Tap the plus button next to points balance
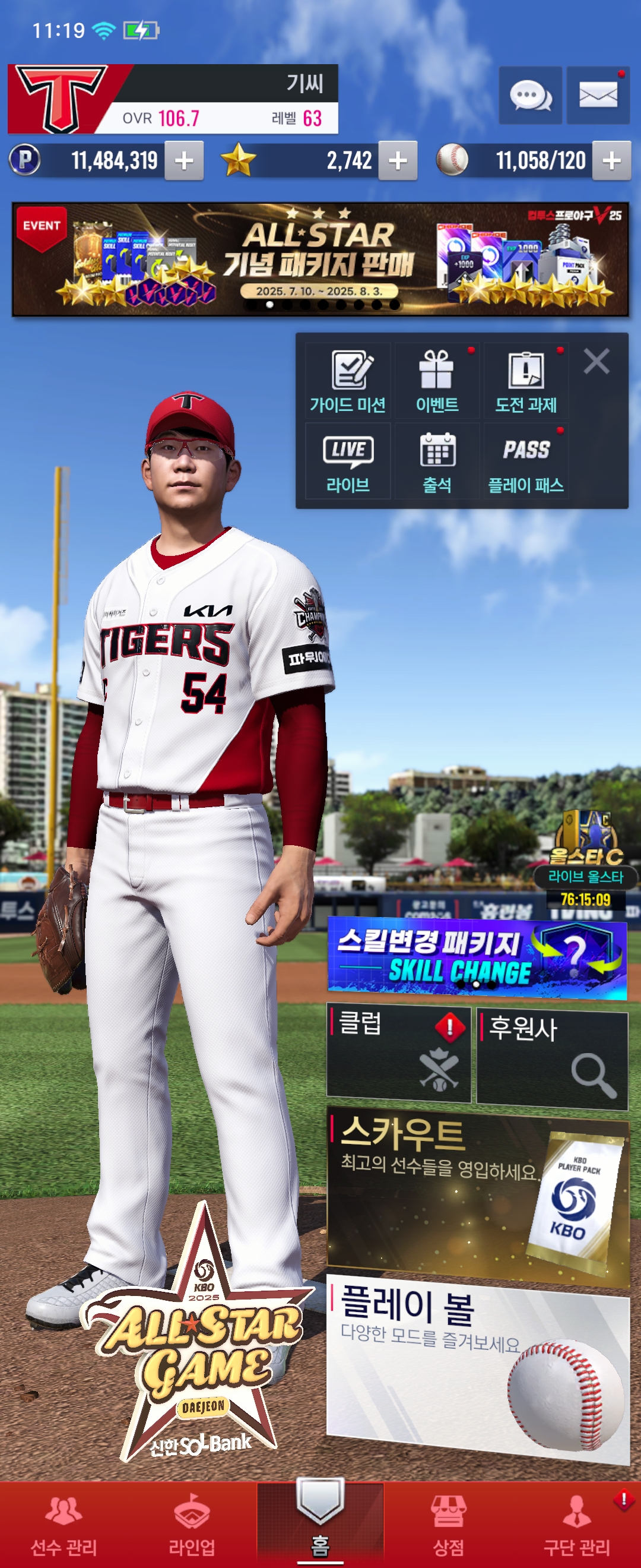Viewport: 641px width, 1568px height. 183,161
